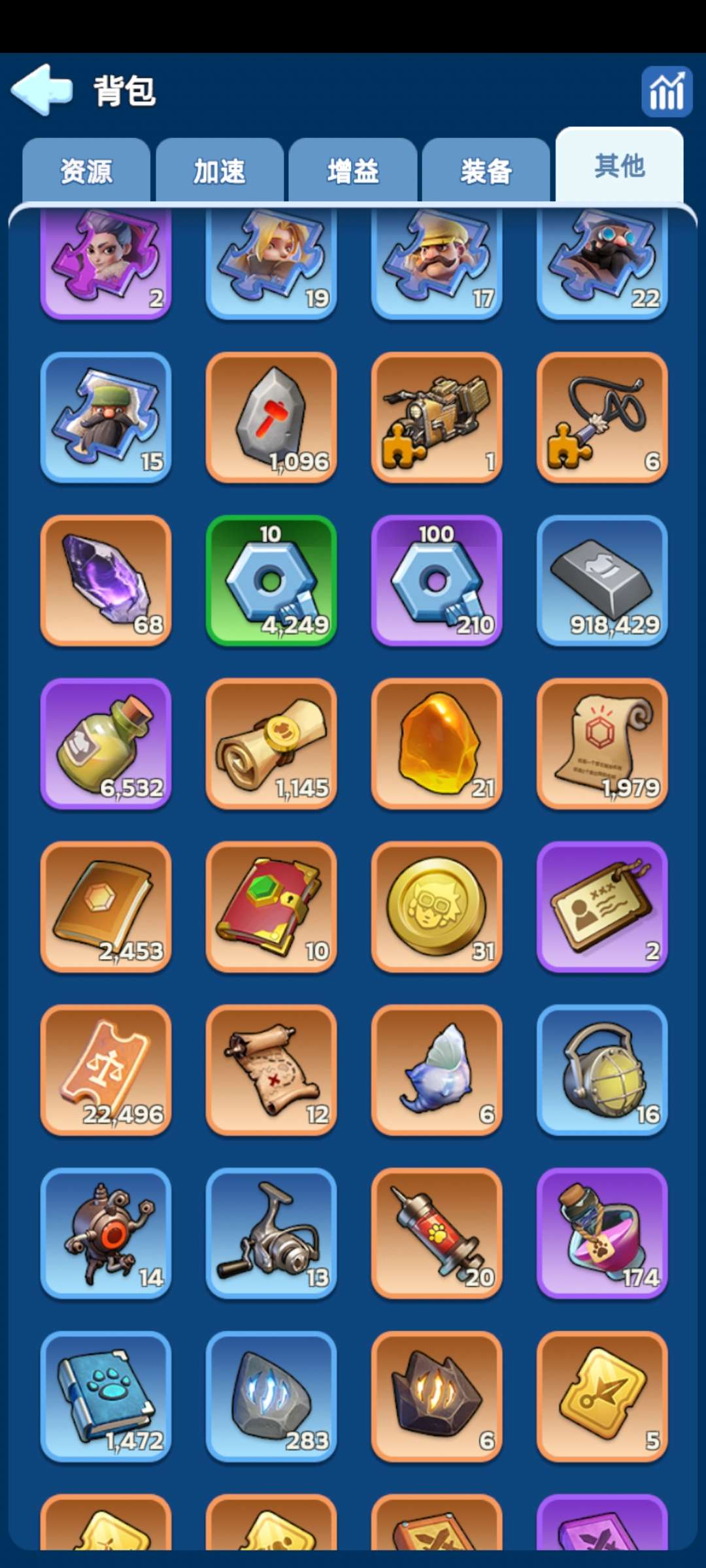The width and height of the screenshot is (706, 1568).
Task: Go back using the arrow button
Action: tap(42, 90)
